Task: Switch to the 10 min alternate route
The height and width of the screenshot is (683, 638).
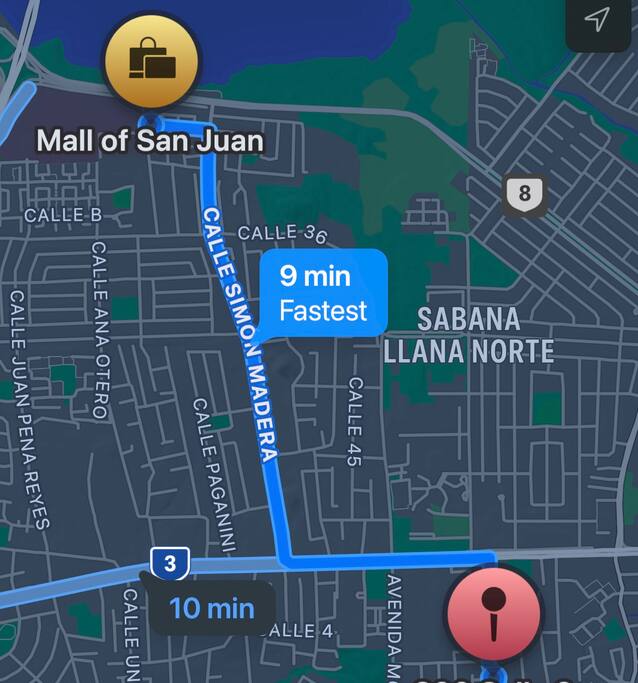Action: (211, 608)
